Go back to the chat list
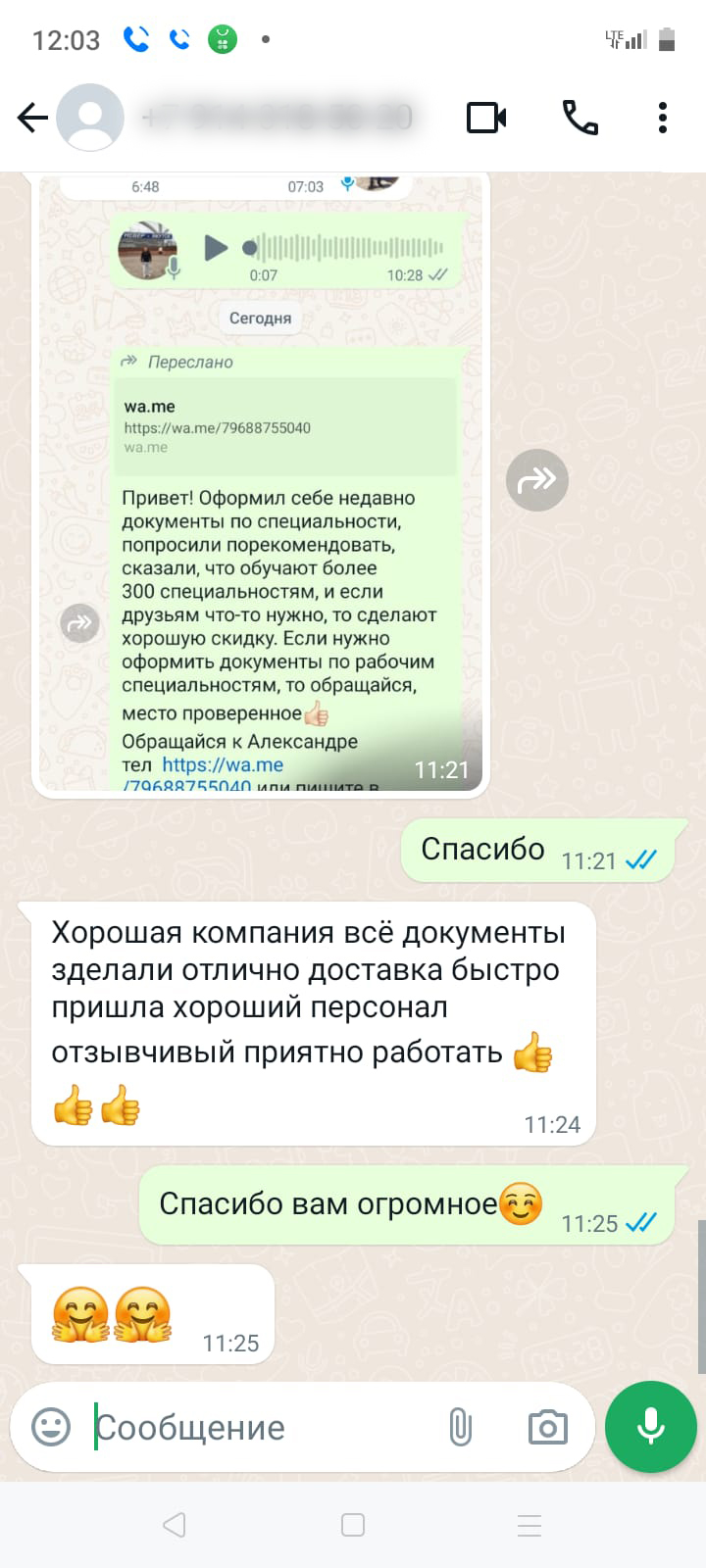 coord(32,119)
